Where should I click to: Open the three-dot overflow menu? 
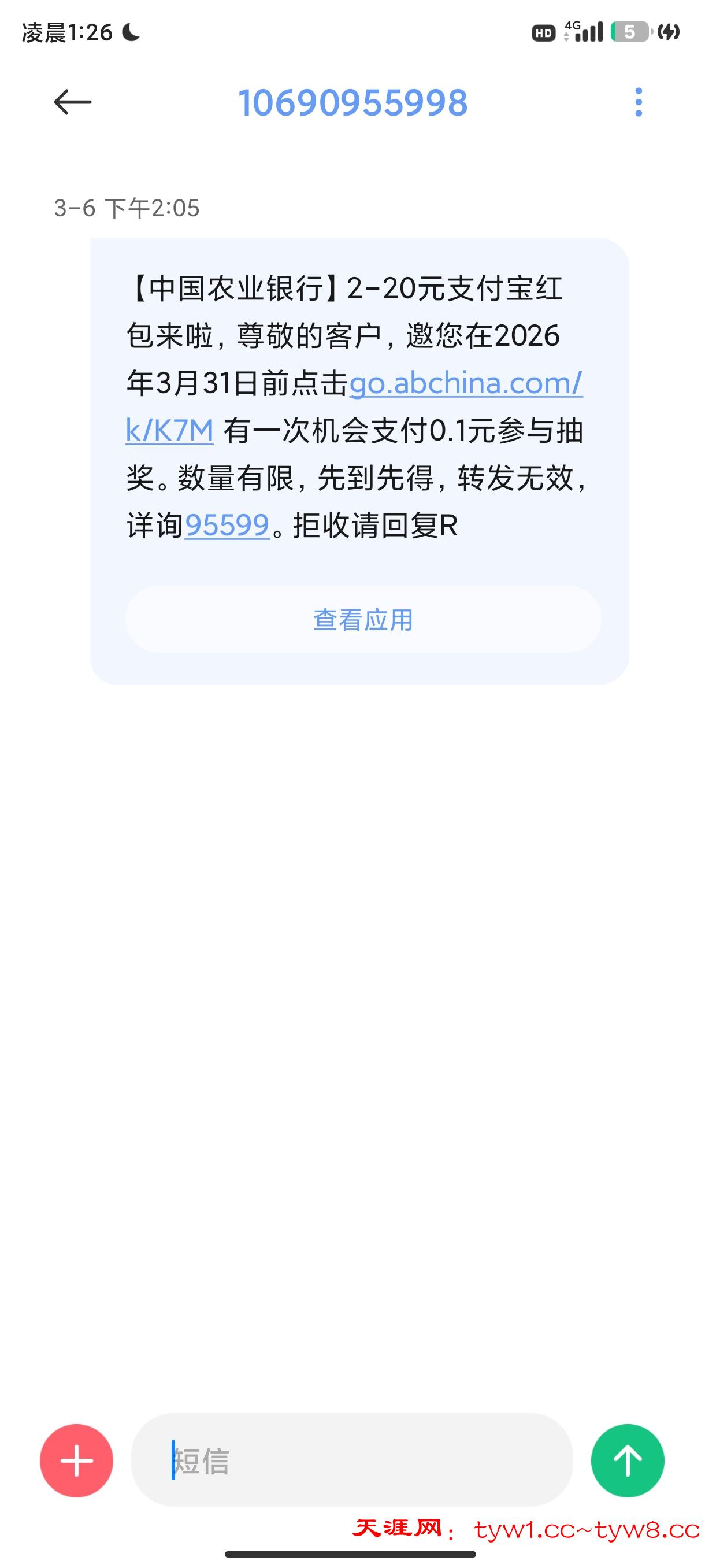tap(637, 102)
